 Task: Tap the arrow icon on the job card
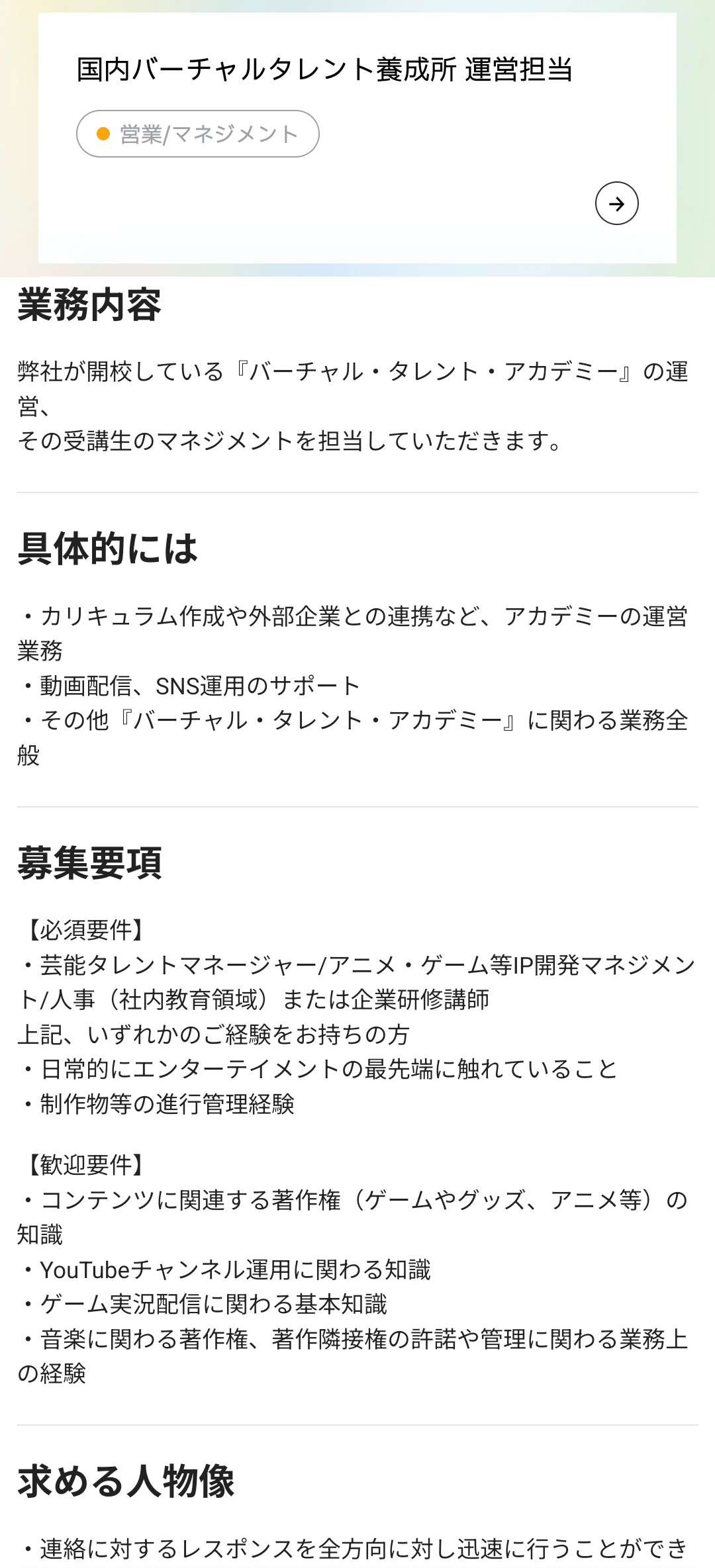(x=616, y=203)
